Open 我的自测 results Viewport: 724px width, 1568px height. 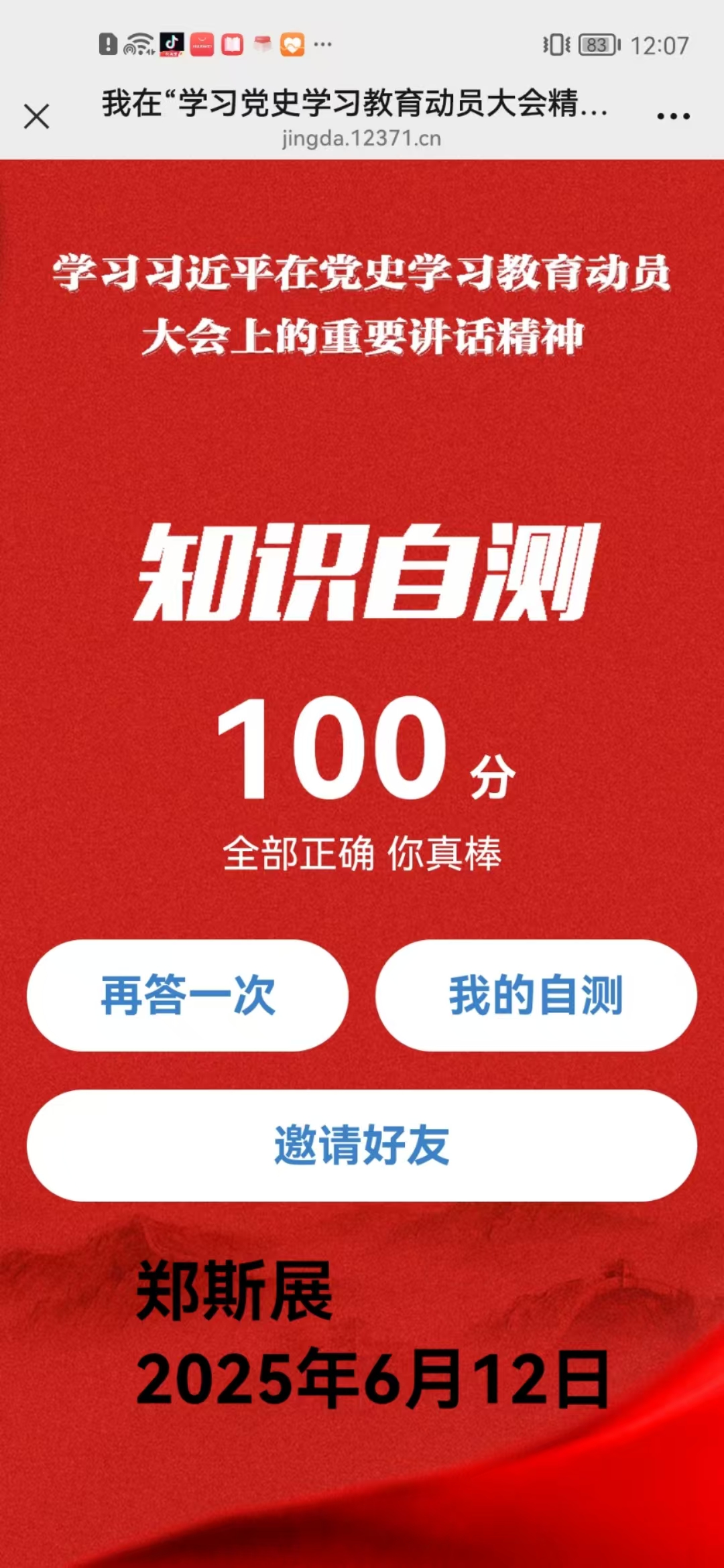coord(536,995)
